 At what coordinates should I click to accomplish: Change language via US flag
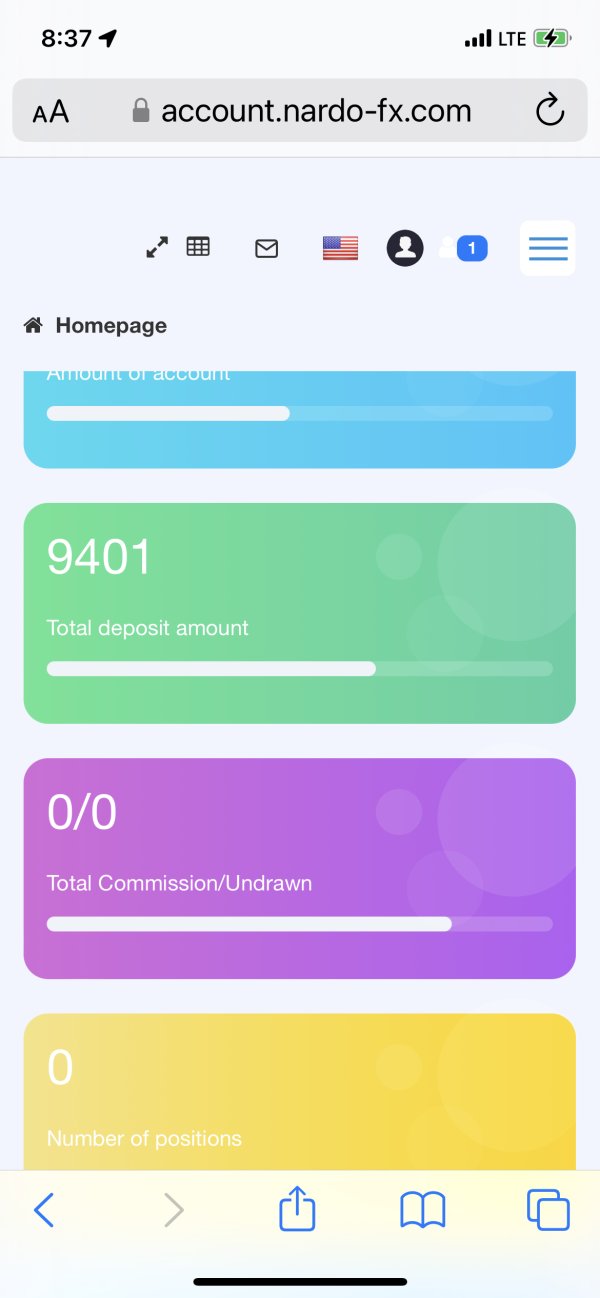tap(340, 248)
